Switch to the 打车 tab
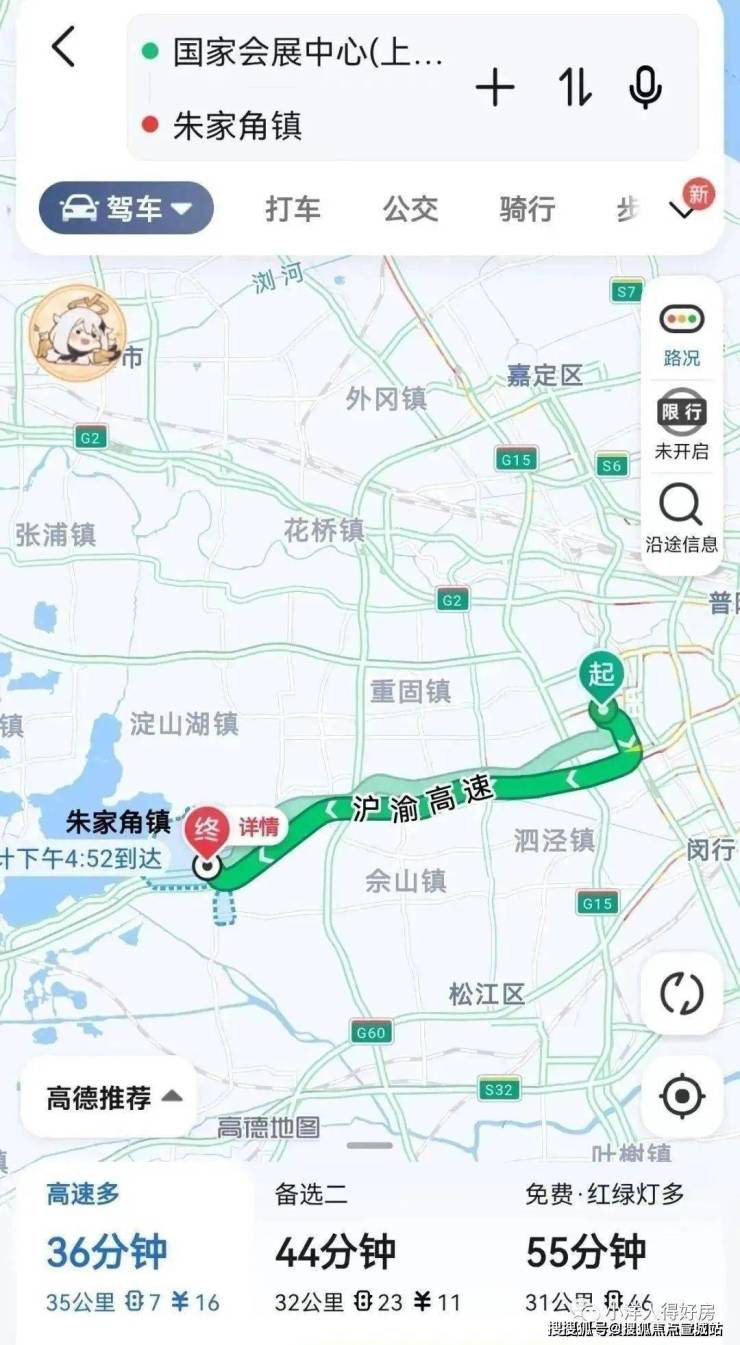Image resolution: width=740 pixels, height=1345 pixels. 293,209
